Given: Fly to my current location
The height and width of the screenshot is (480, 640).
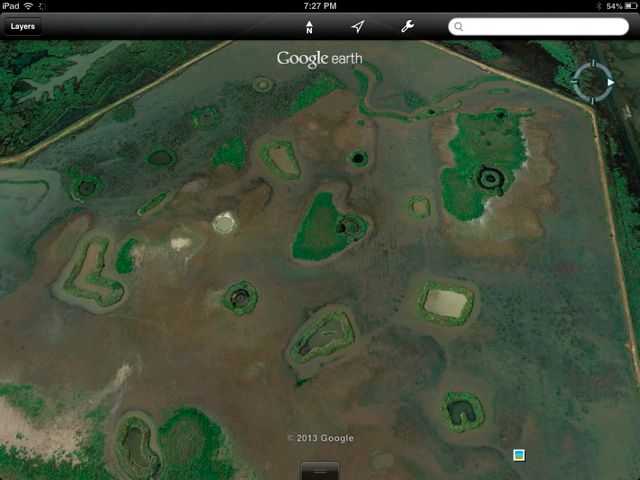Looking at the screenshot, I should click(358, 27).
